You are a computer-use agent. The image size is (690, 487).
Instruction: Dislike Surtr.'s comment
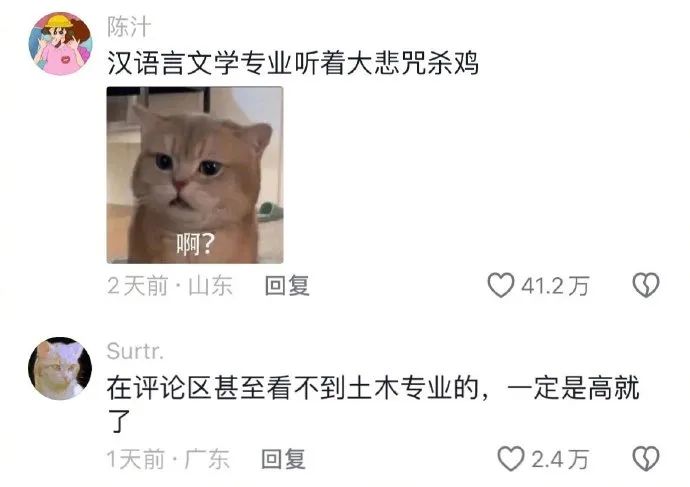point(646,460)
